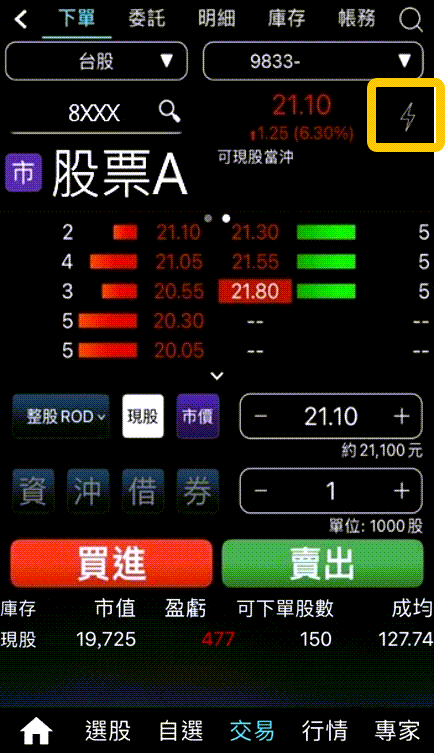Open the 帳務 tab

pos(357,19)
